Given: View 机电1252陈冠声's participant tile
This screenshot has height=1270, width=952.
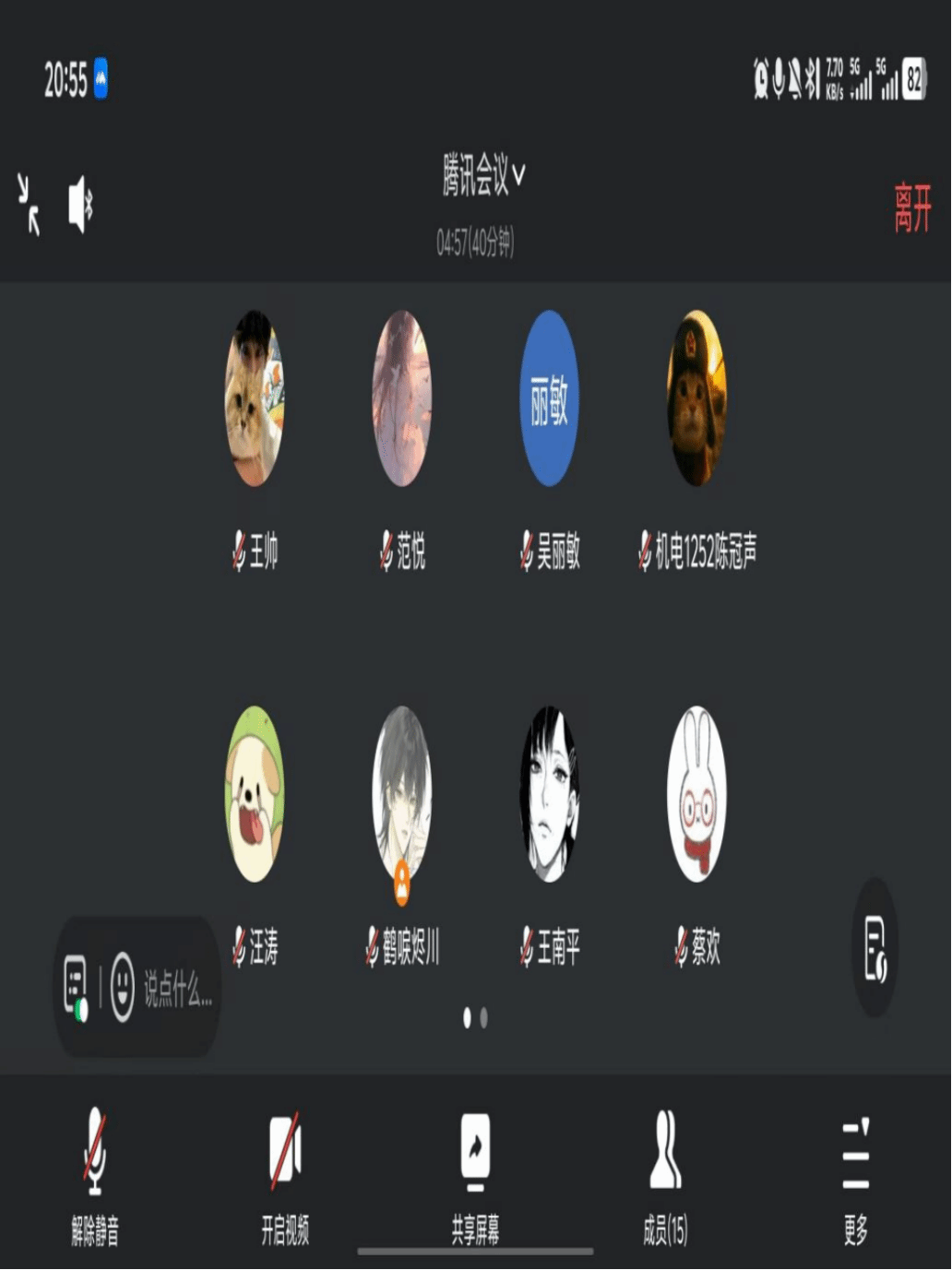Looking at the screenshot, I should click(697, 398).
